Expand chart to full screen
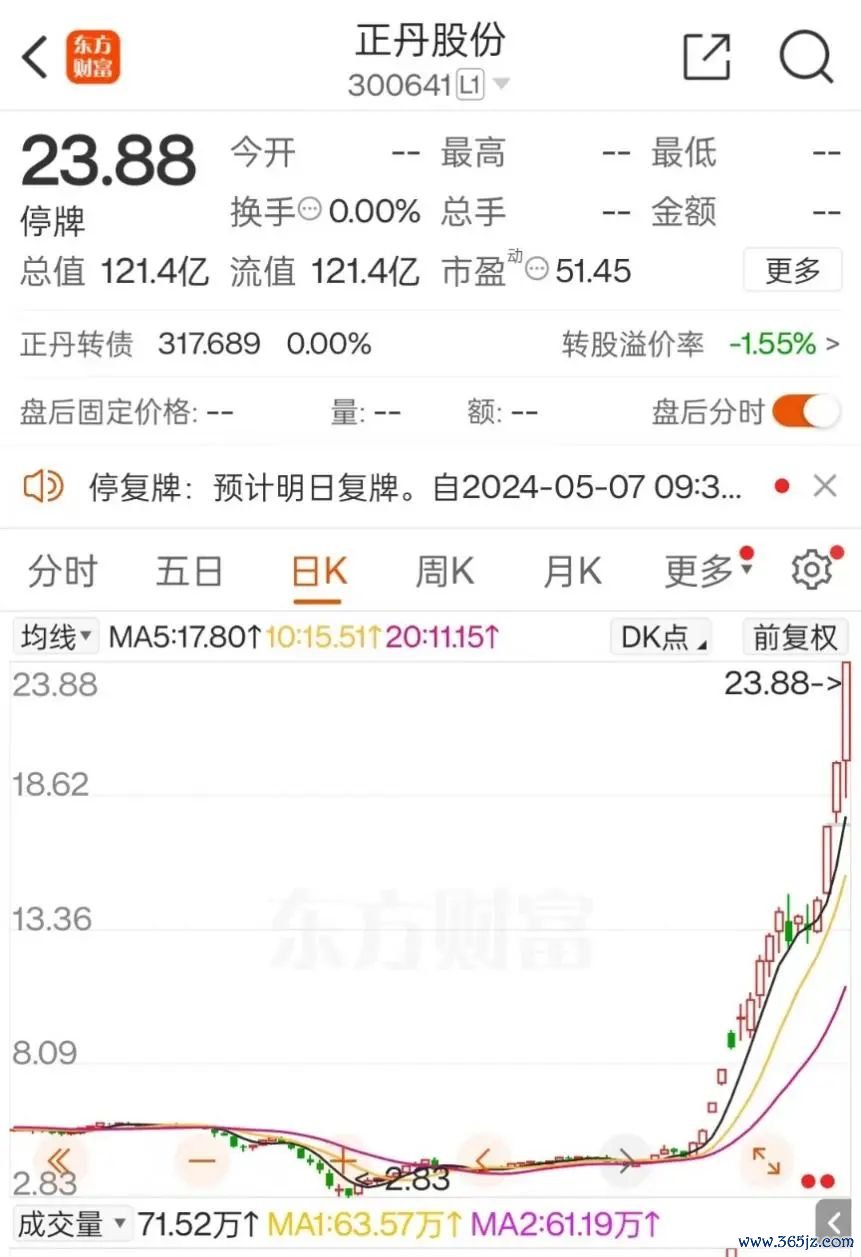This screenshot has height=1257, width=861. [x=766, y=1160]
